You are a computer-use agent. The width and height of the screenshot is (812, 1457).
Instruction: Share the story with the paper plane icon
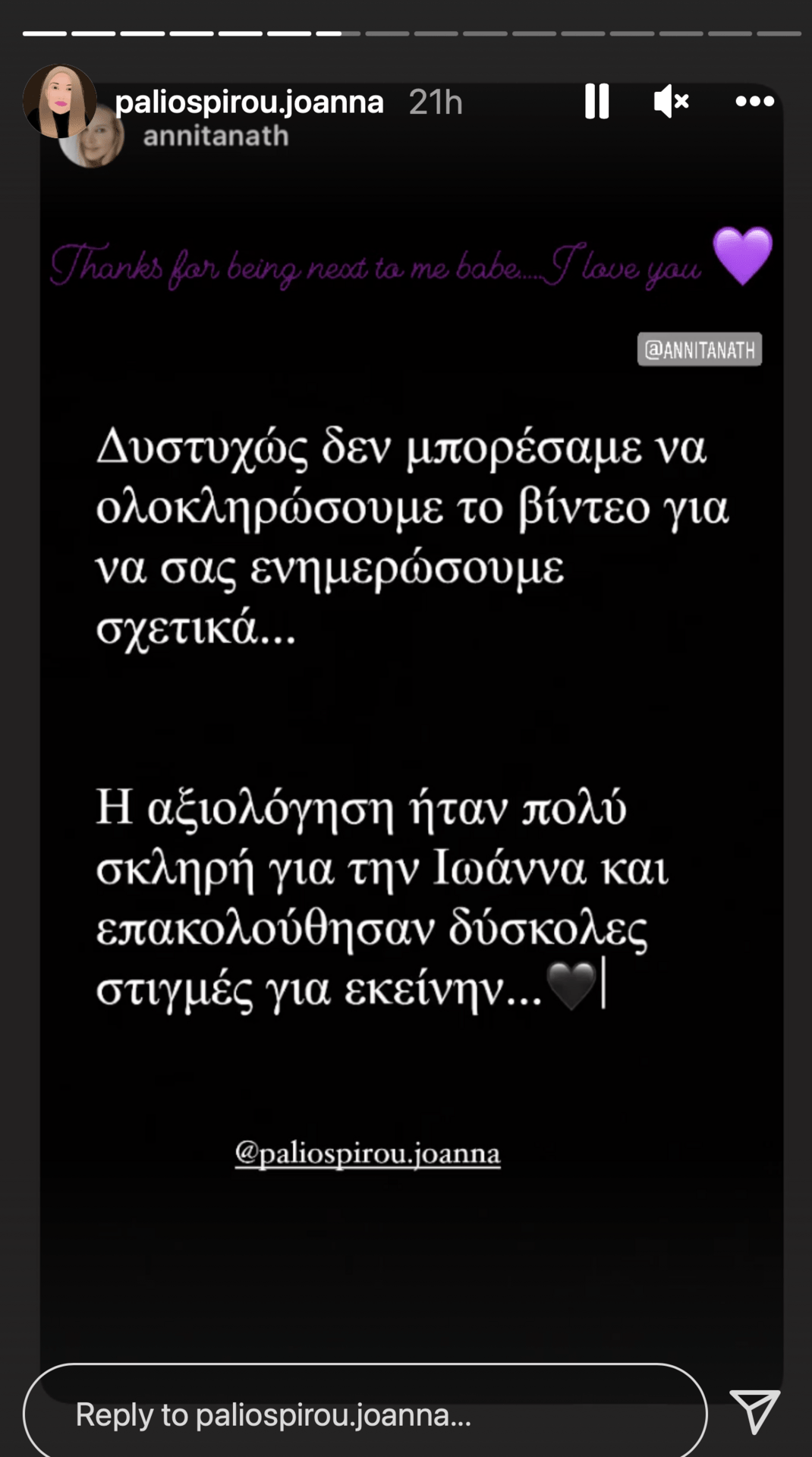click(754, 1411)
